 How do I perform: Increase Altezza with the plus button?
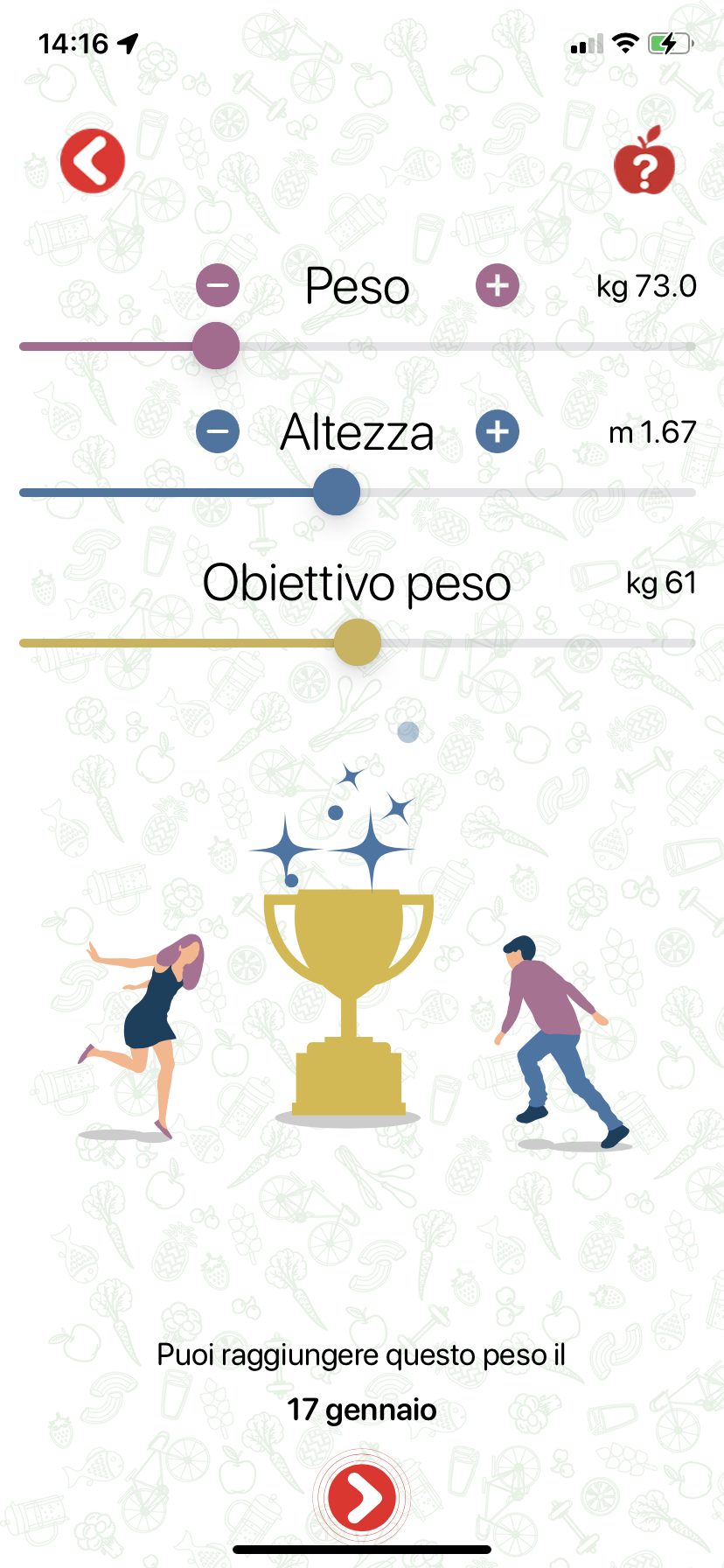coord(498,431)
